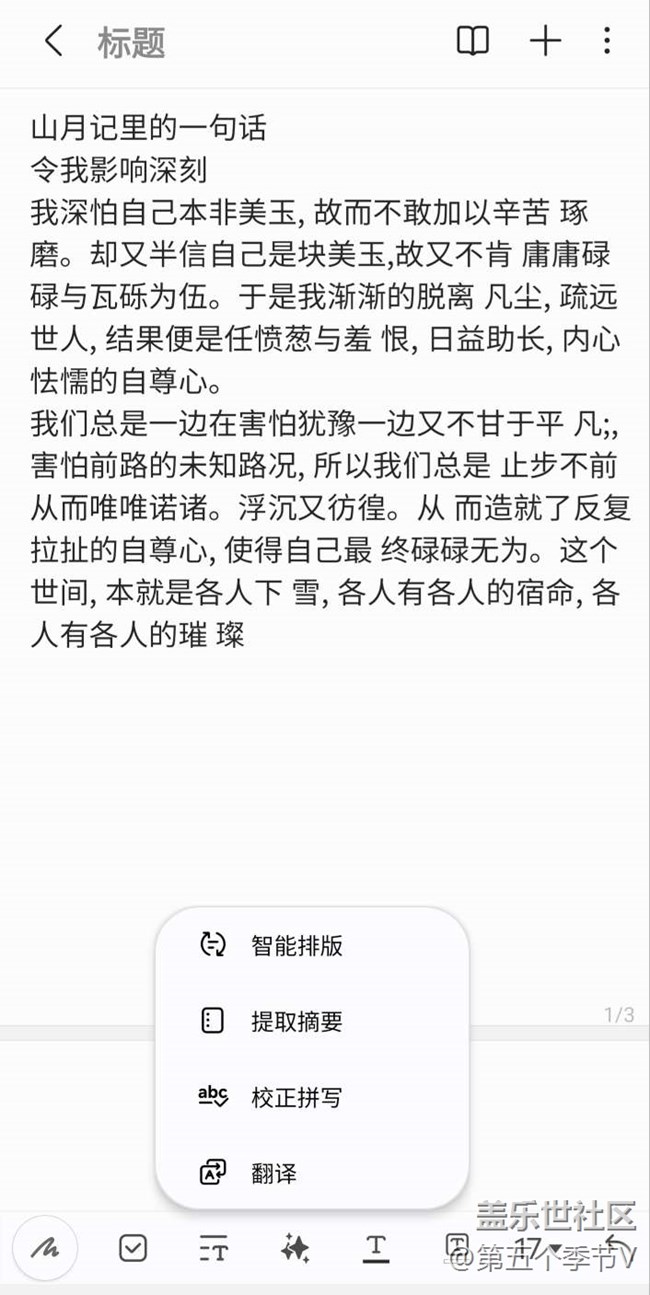Tap the plus icon to add content
This screenshot has width=650, height=1295.
coord(545,41)
